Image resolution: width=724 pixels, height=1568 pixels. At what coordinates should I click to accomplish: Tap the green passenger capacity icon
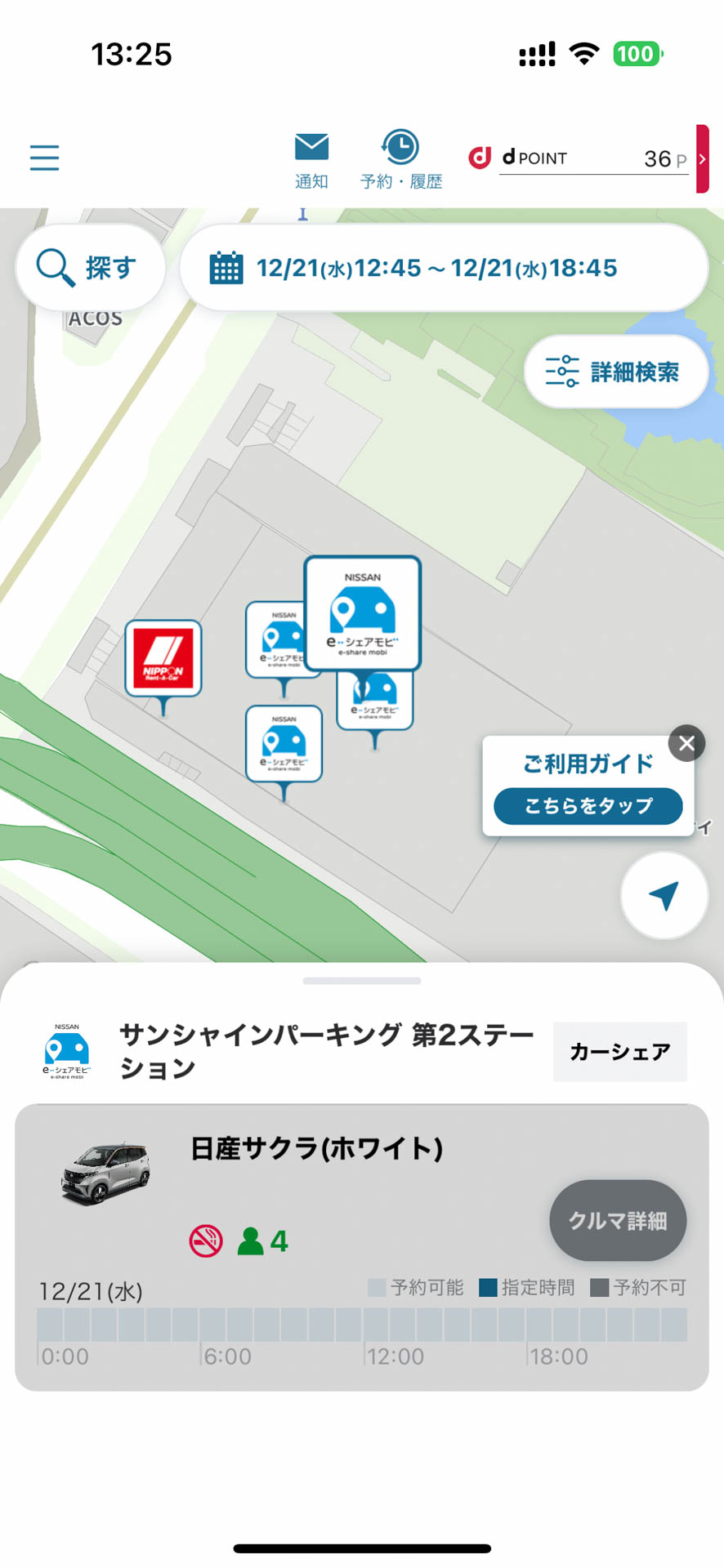(x=252, y=1238)
